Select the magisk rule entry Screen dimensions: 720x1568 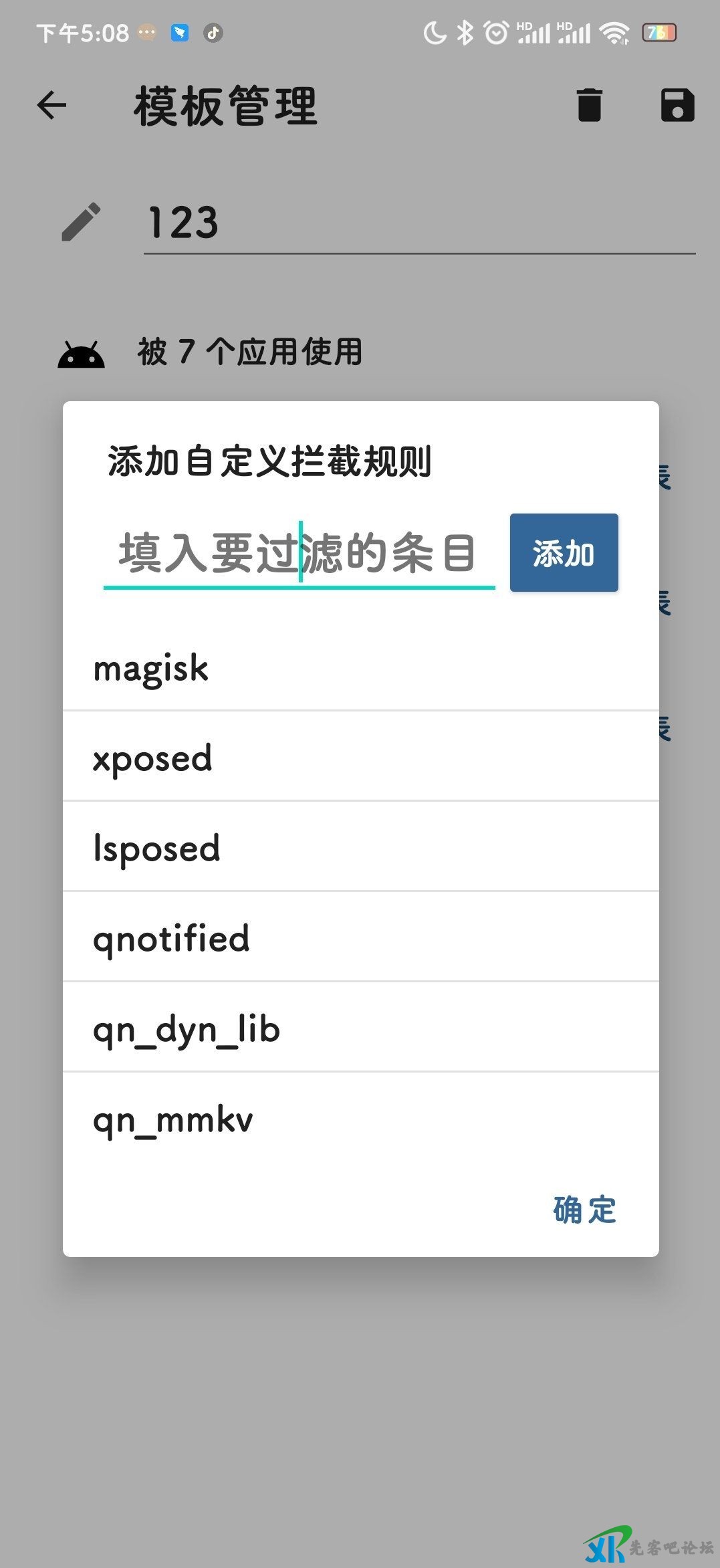pyautogui.click(x=361, y=668)
